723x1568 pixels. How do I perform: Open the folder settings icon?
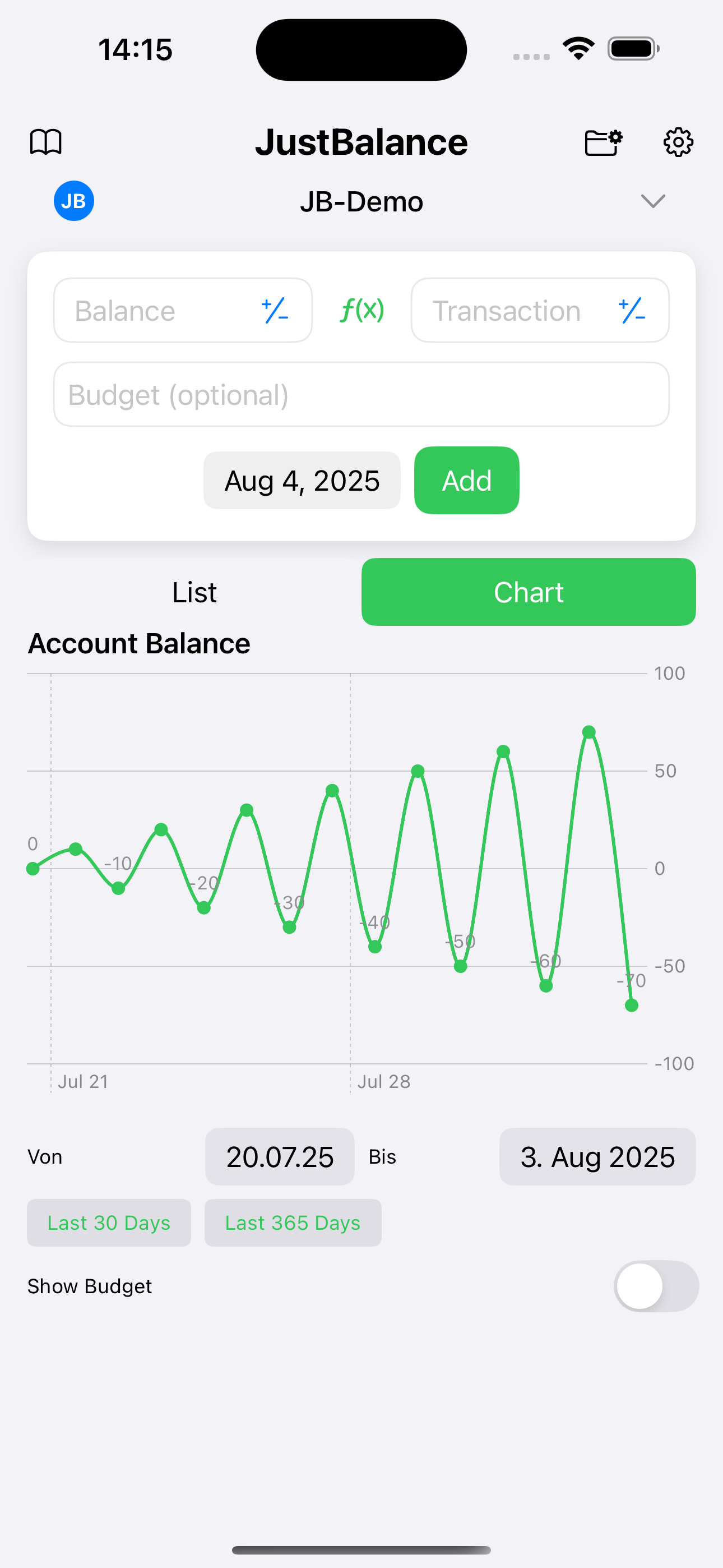603,142
